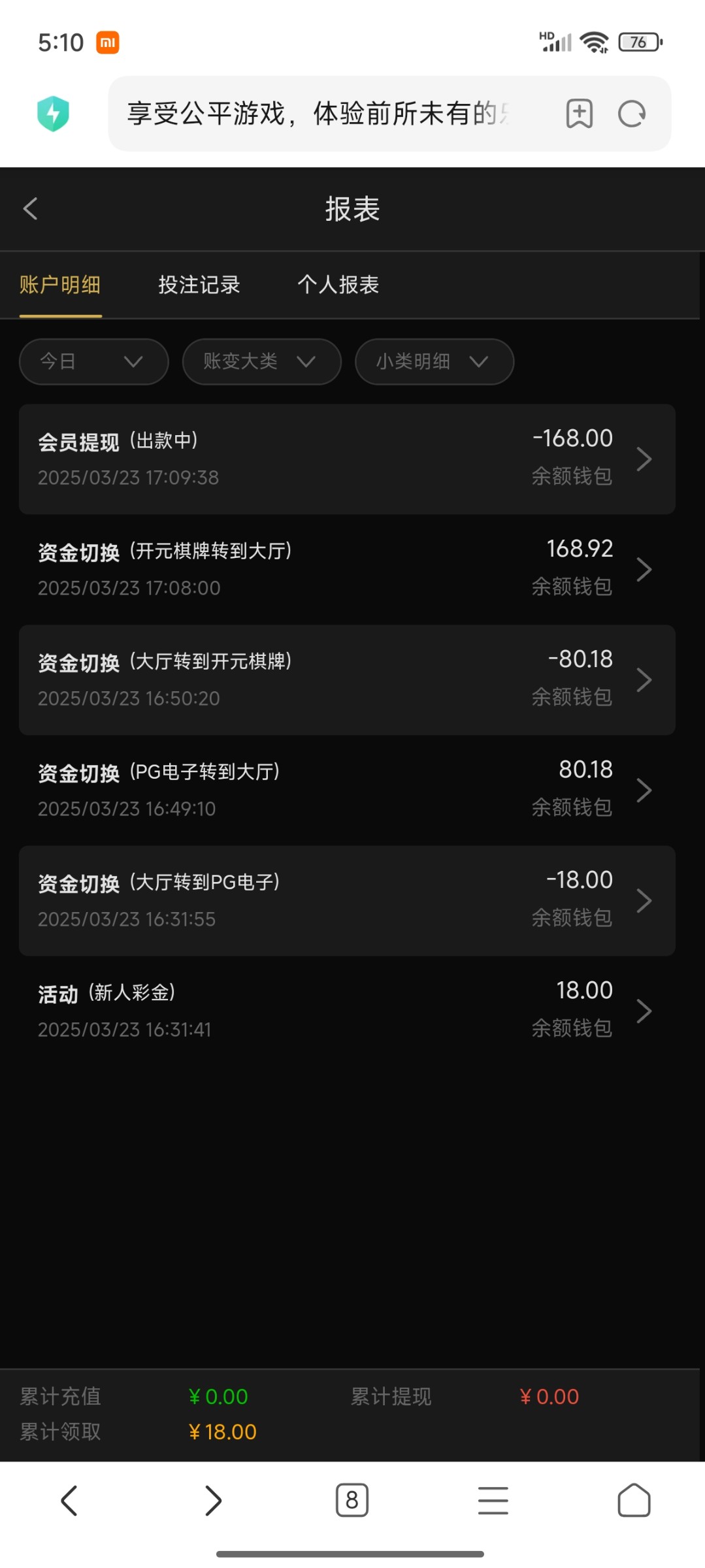Viewport: 705px width, 1568px height.
Task: Expand the 小类明细 dropdown
Action: coord(434,361)
